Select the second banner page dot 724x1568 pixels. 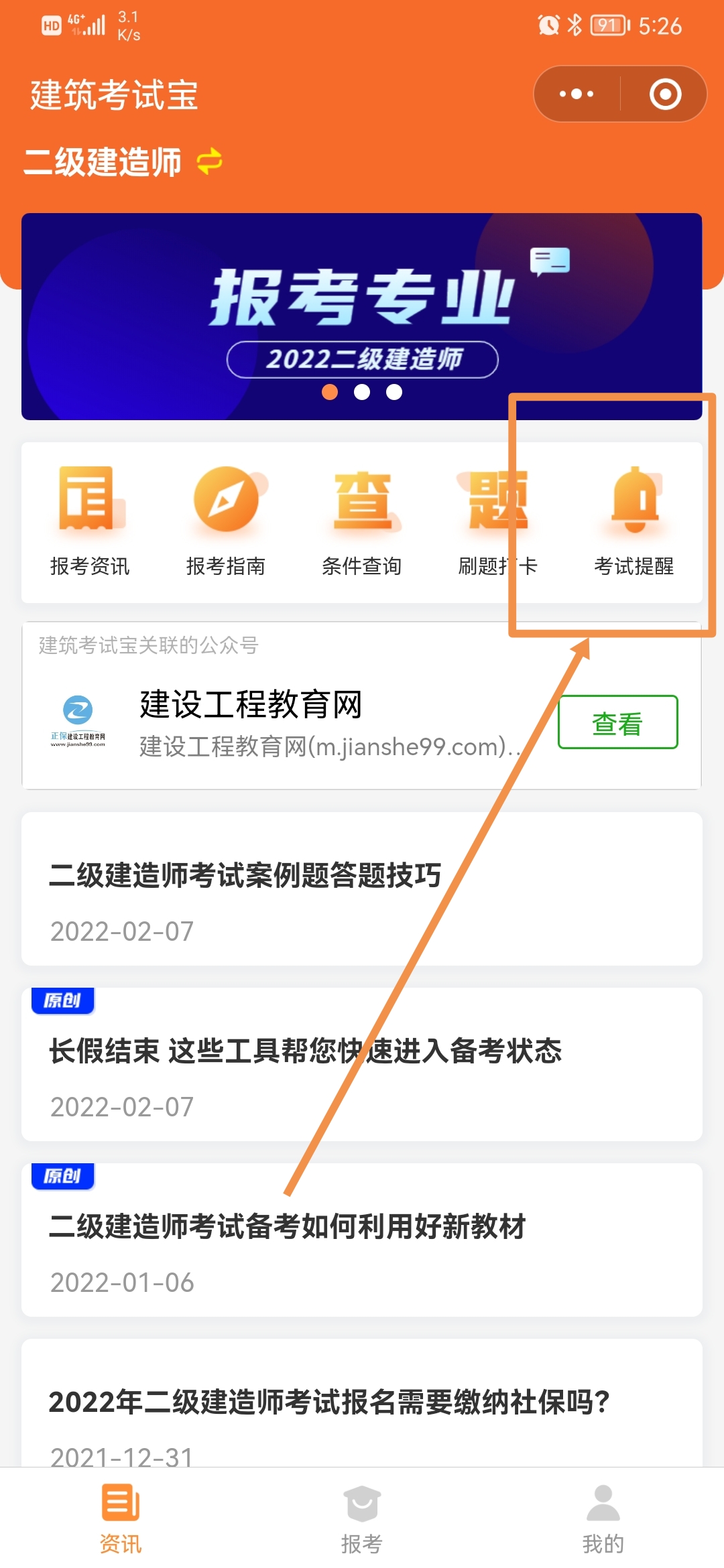(x=362, y=392)
